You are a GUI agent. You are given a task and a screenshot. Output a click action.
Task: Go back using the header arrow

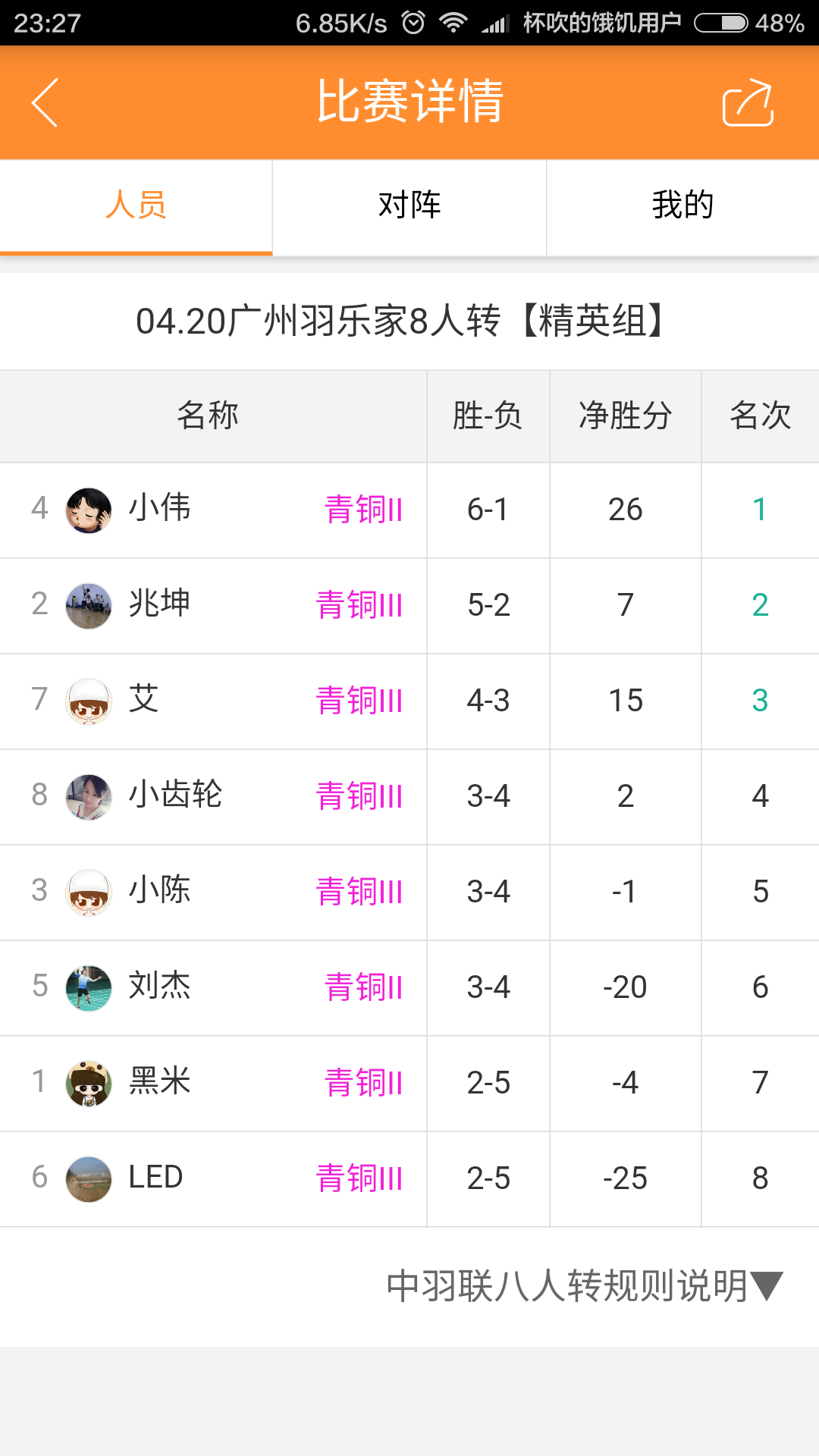[45, 102]
